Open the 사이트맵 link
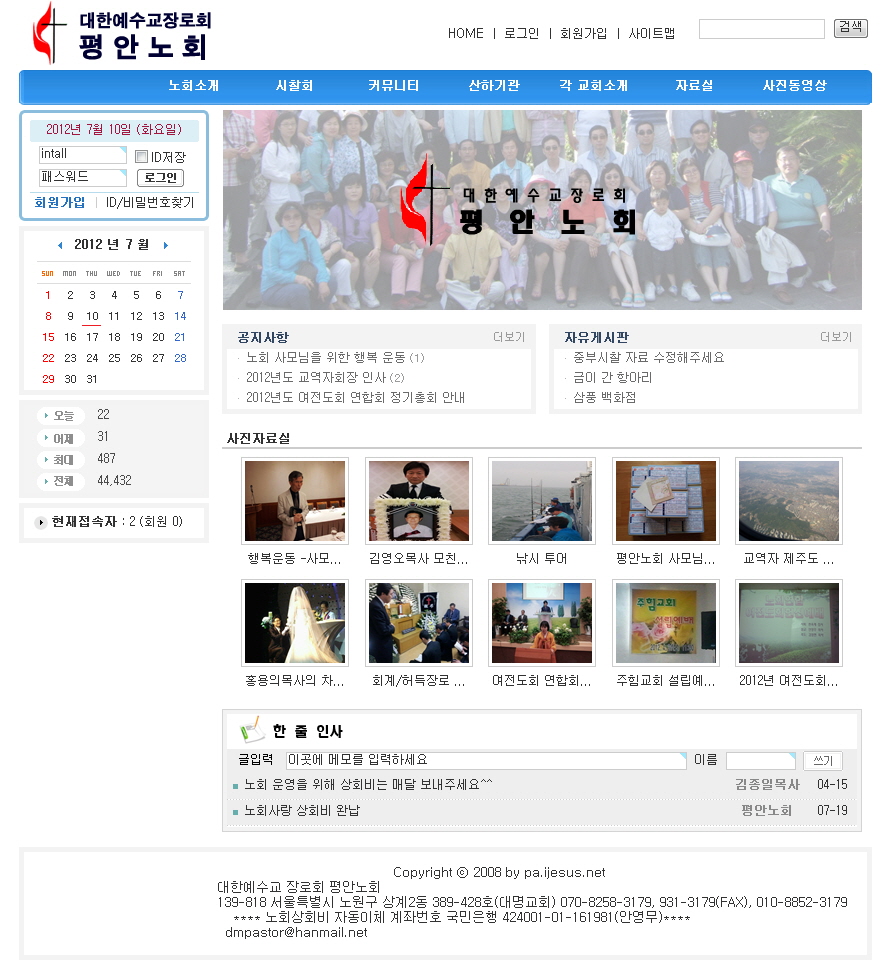 coord(651,33)
